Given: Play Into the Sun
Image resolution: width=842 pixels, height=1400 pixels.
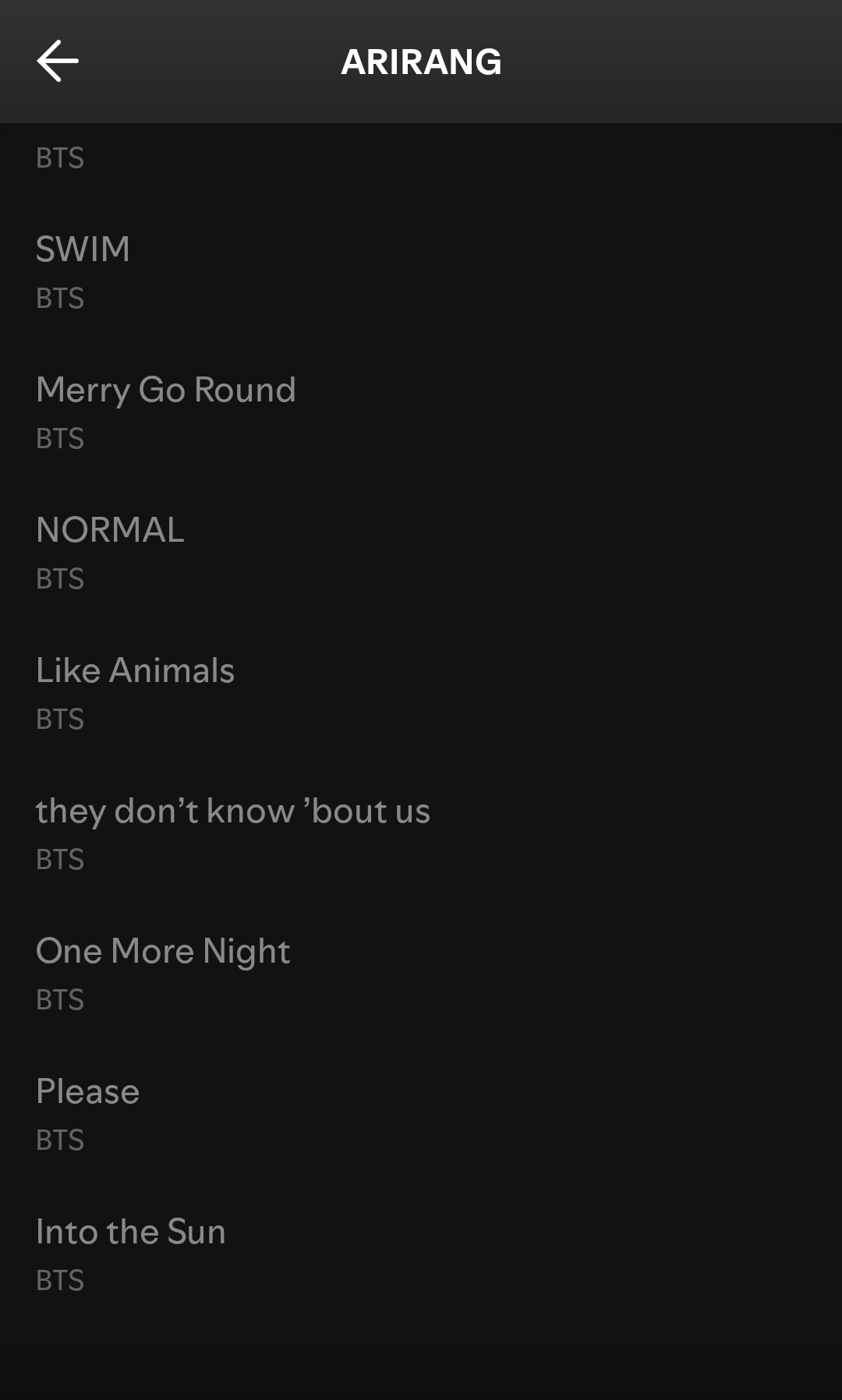Looking at the screenshot, I should tap(130, 1232).
